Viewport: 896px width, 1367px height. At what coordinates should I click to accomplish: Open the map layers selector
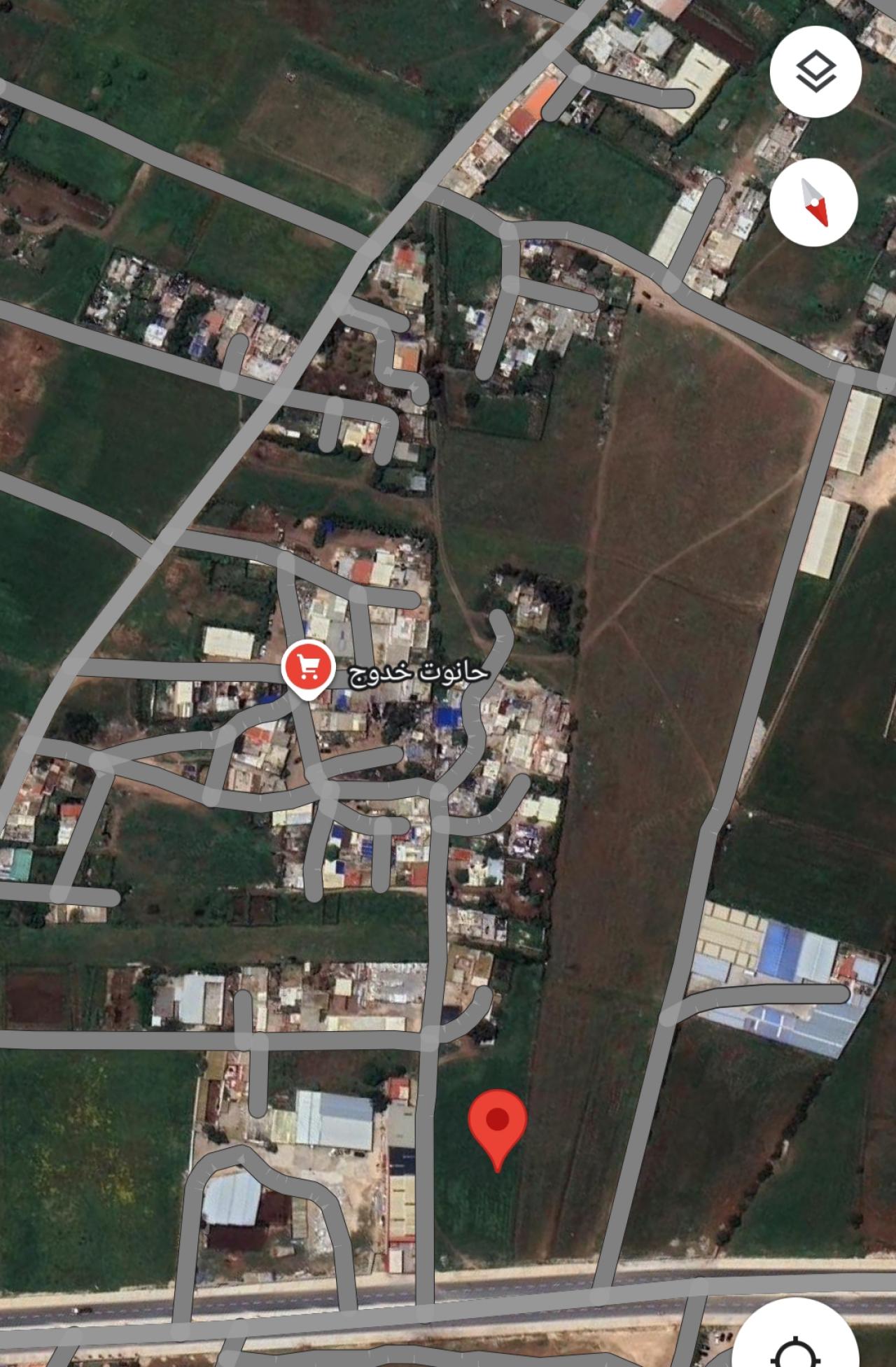point(815,71)
